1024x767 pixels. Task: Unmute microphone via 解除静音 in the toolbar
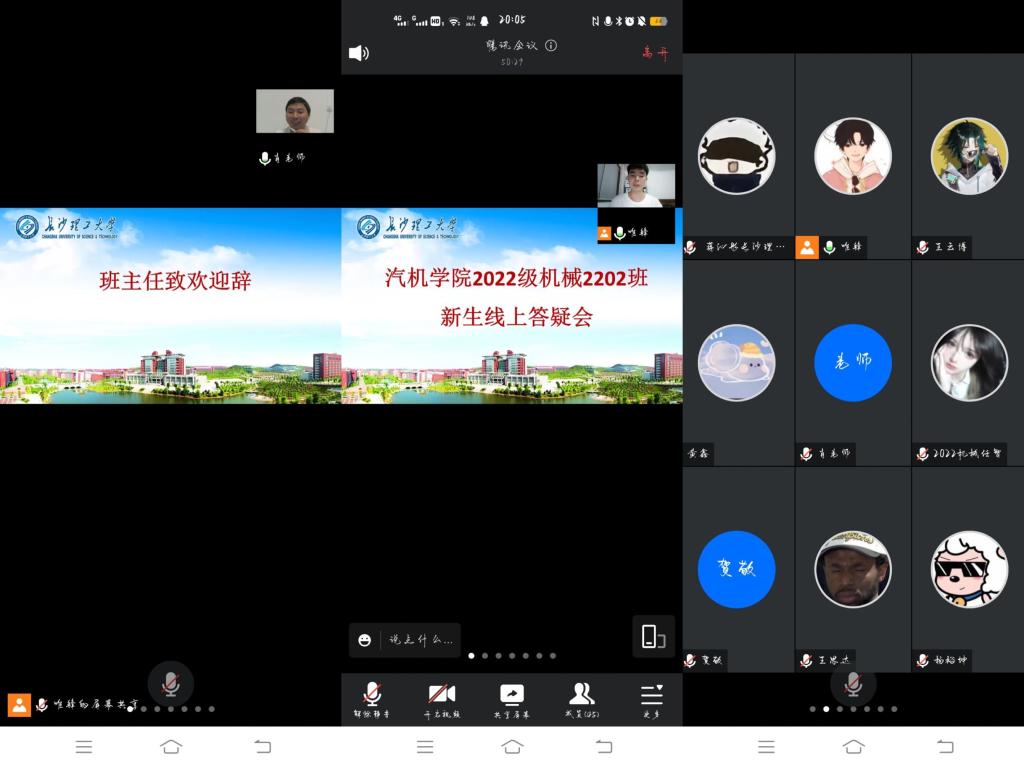pyautogui.click(x=372, y=699)
